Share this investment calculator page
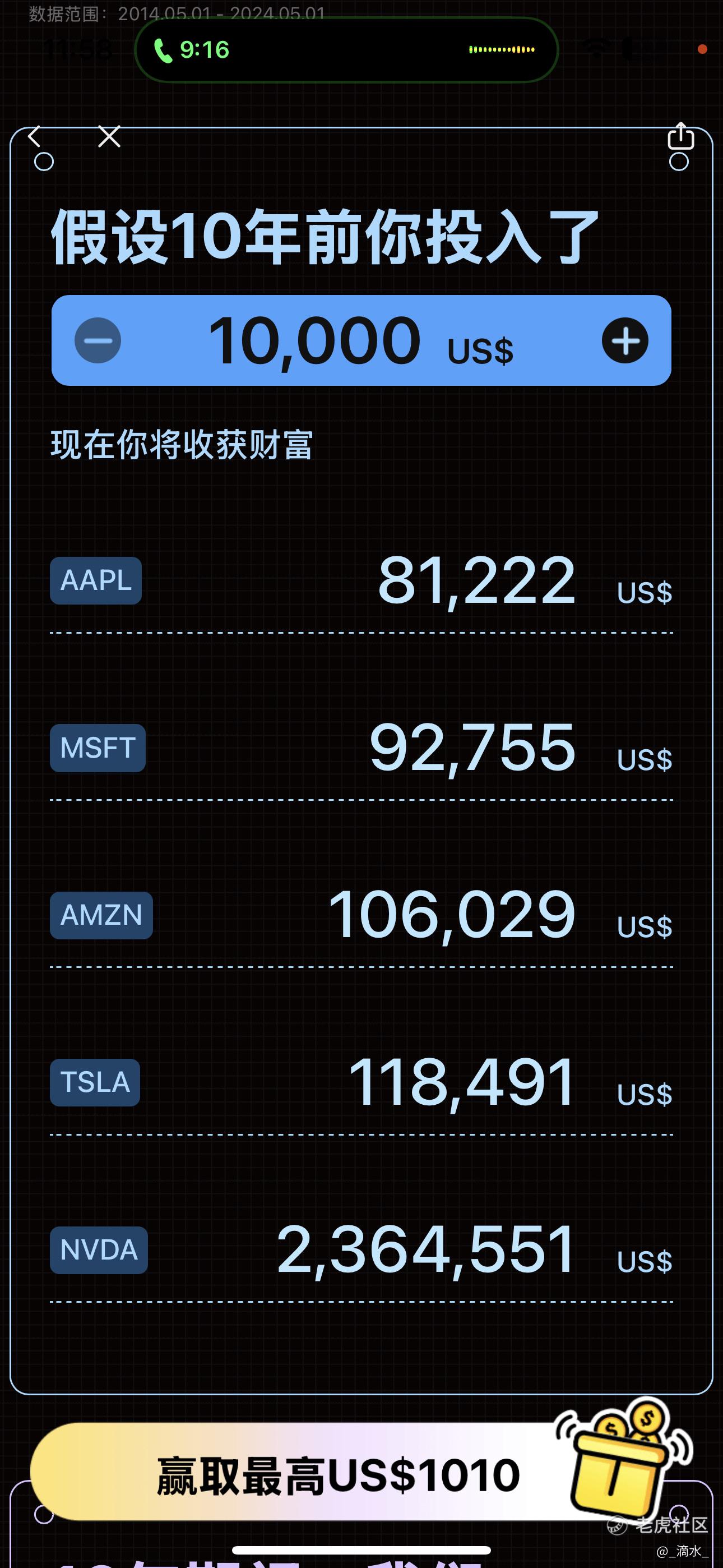The image size is (723, 1568). pos(680,136)
